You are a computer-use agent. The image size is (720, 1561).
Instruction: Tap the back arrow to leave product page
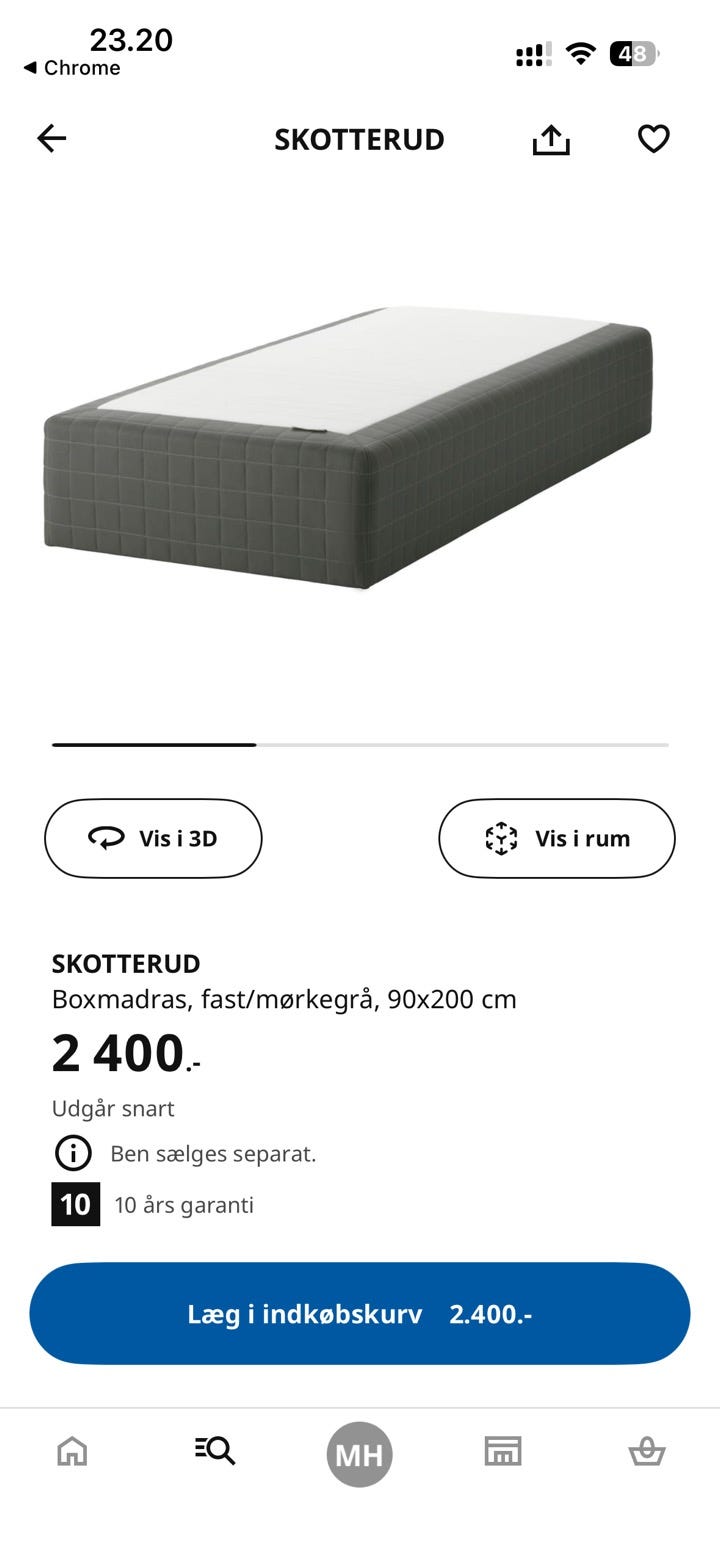[x=50, y=139]
